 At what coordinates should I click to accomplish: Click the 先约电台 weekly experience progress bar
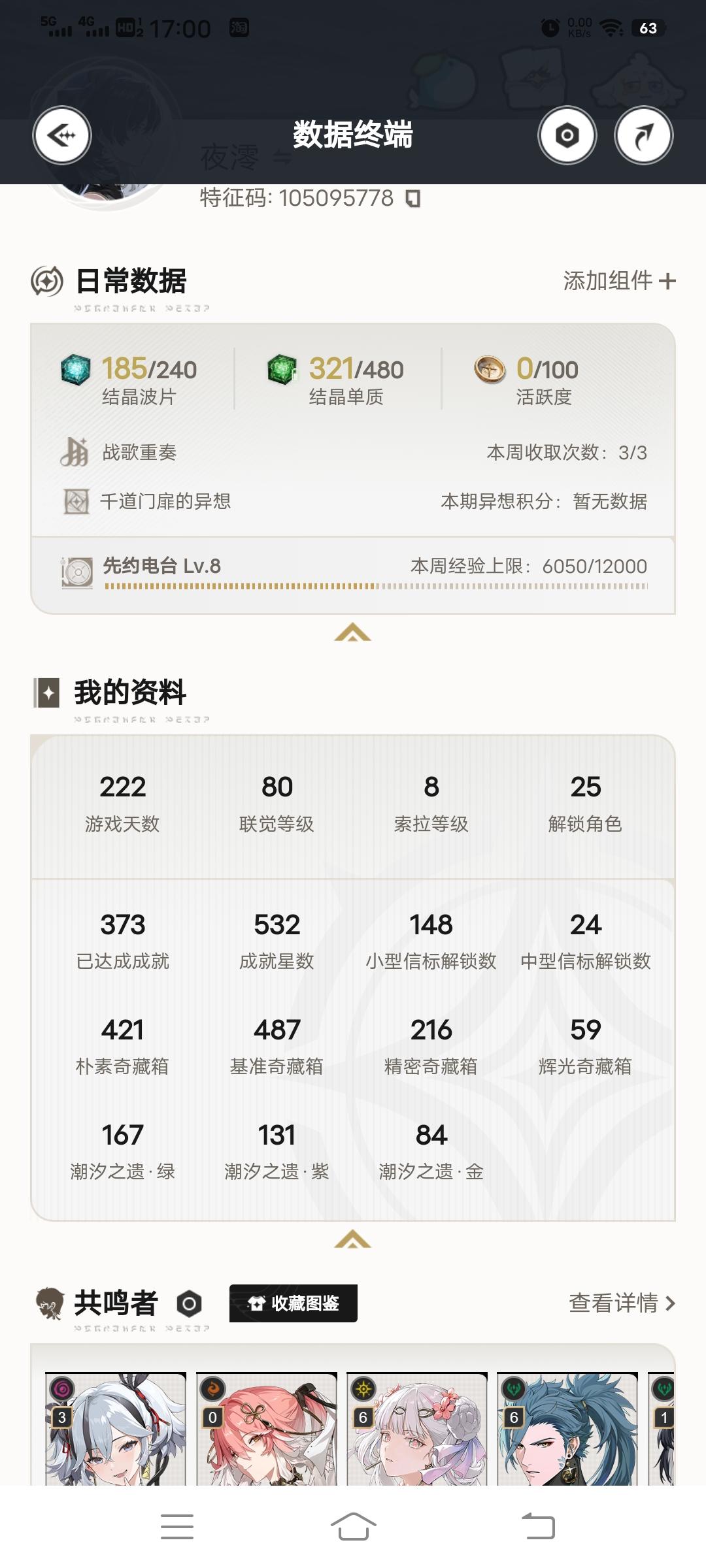tap(376, 588)
